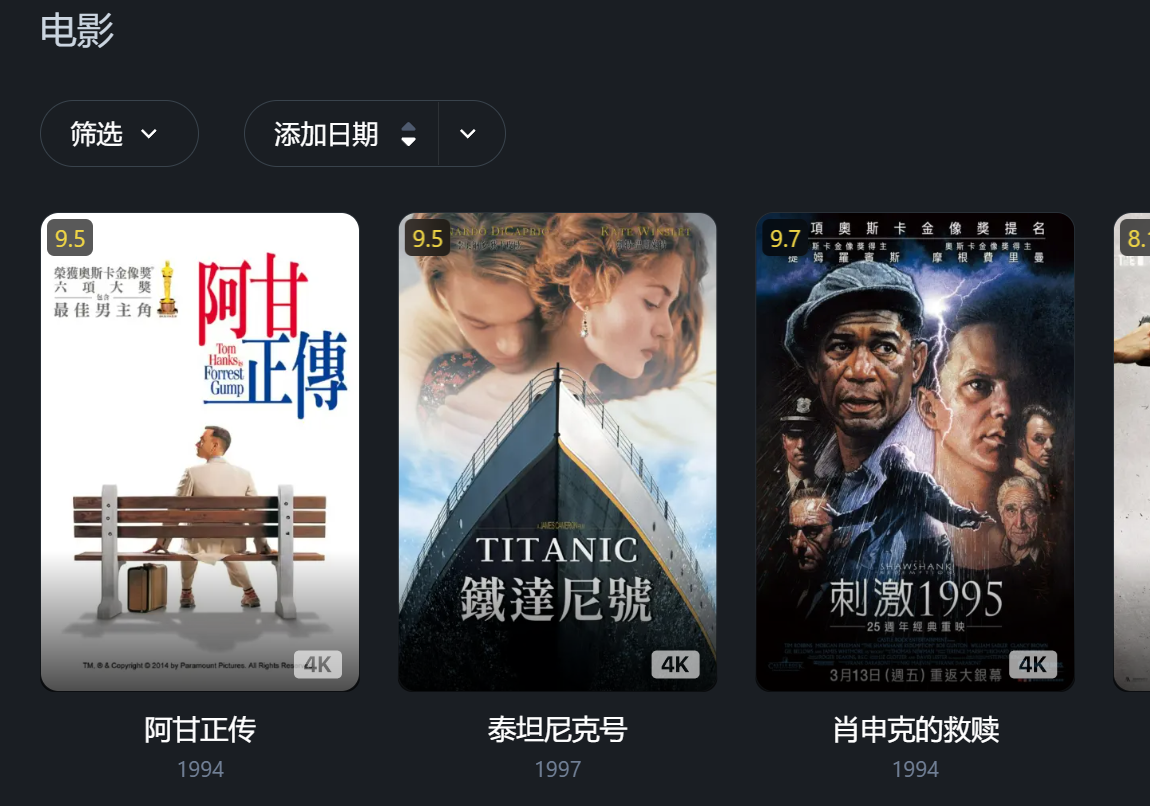
Task: Open the 泰坦尼克号 movie poster
Action: (x=557, y=452)
